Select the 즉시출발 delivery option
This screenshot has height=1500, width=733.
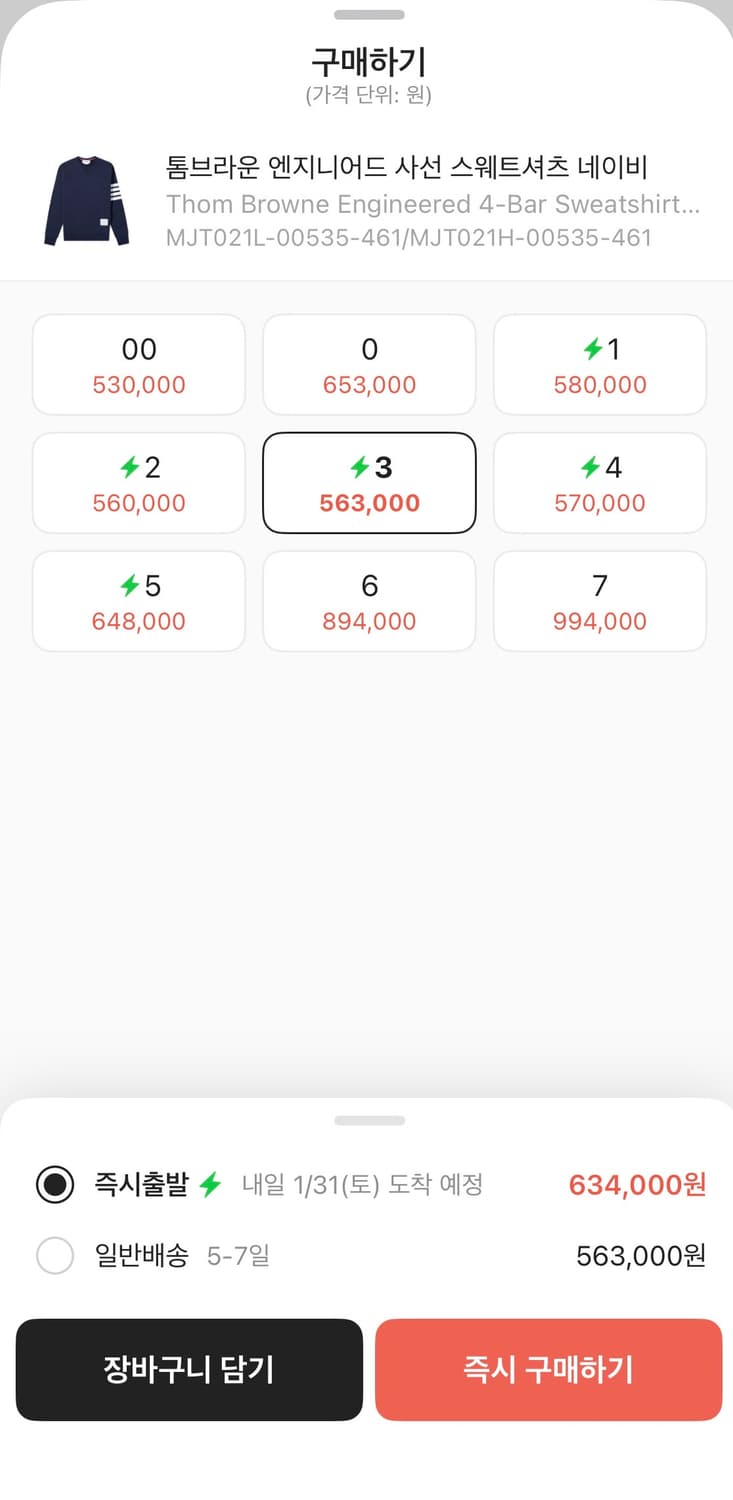(55, 1185)
